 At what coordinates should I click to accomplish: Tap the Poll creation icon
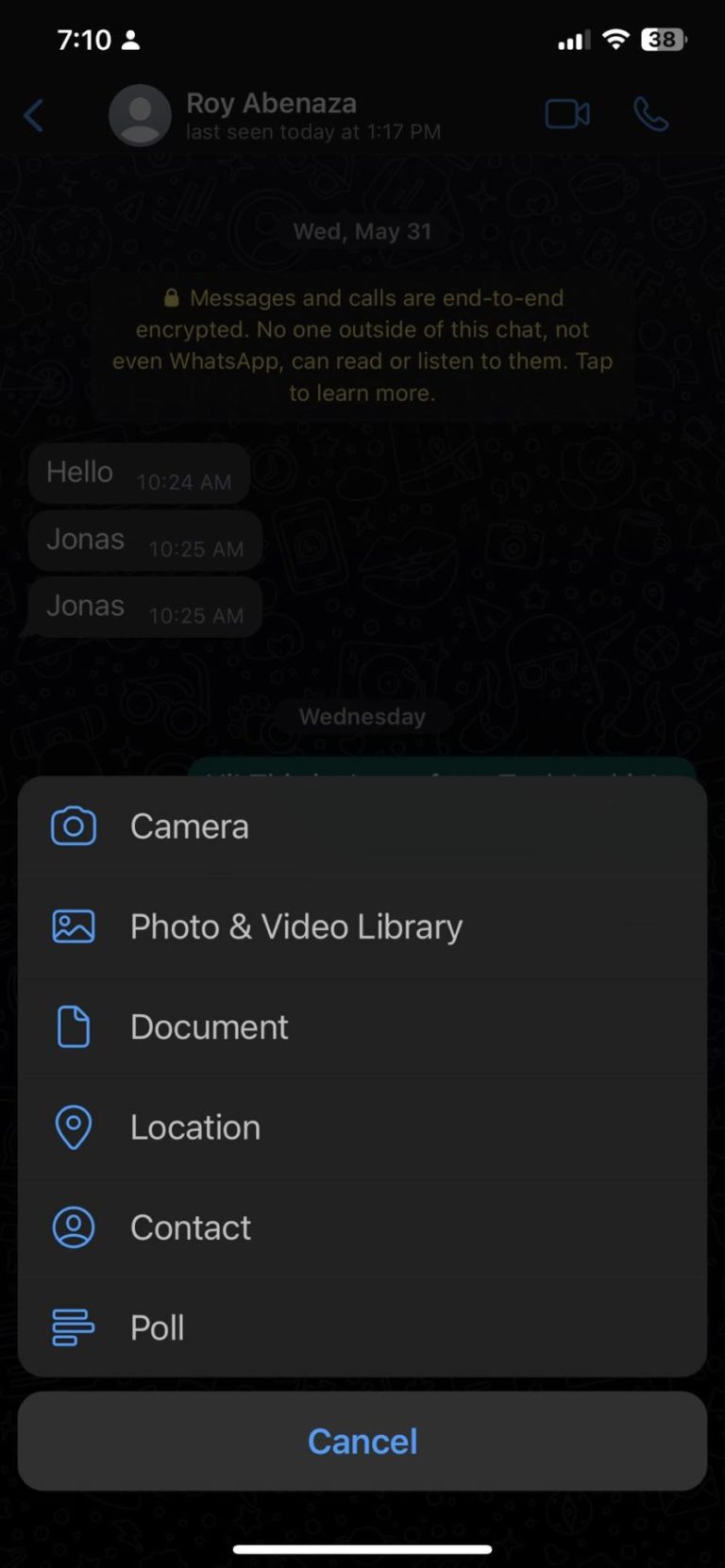pos(73,1326)
